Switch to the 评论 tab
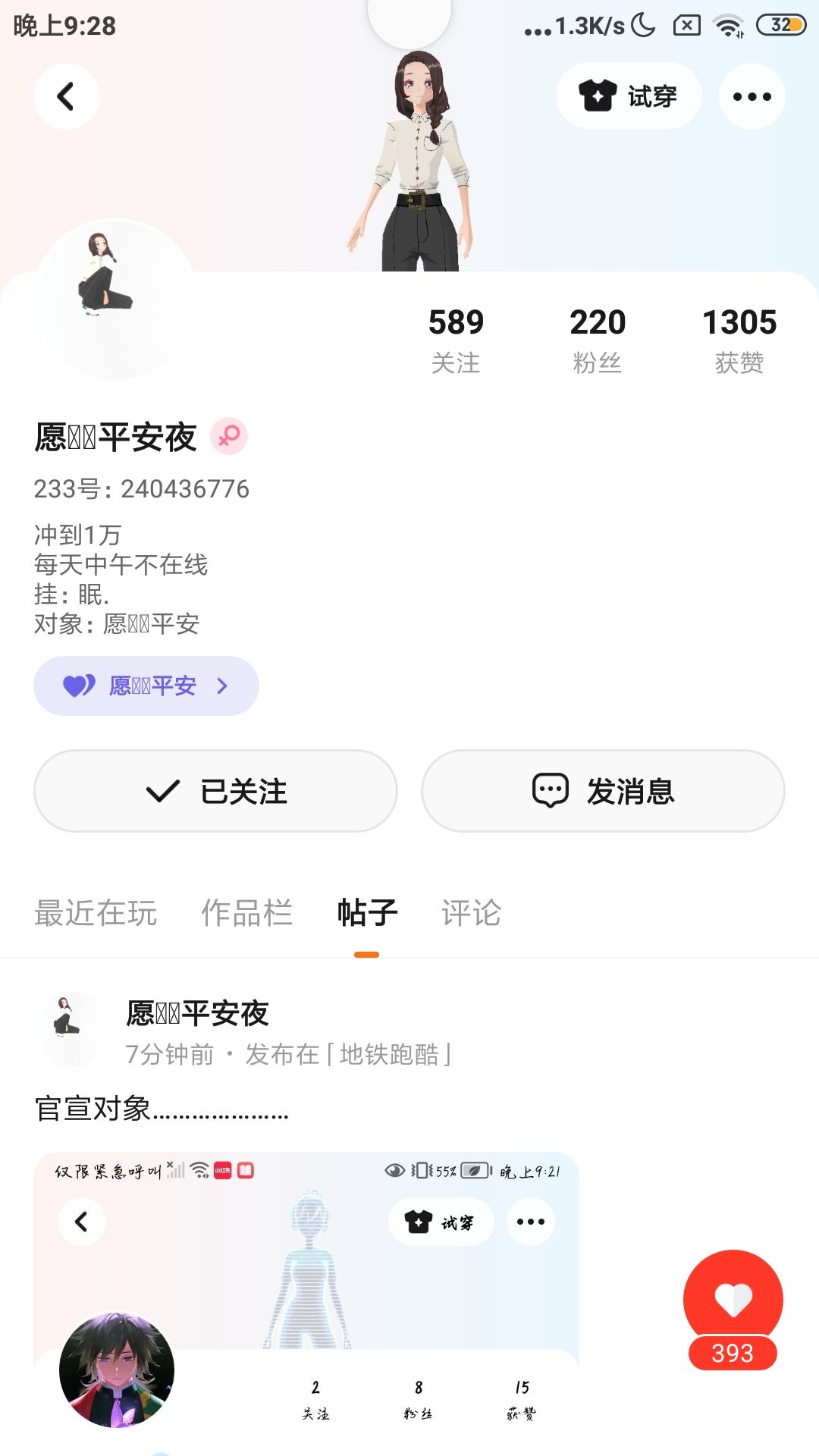This screenshot has width=819, height=1456. click(x=471, y=912)
